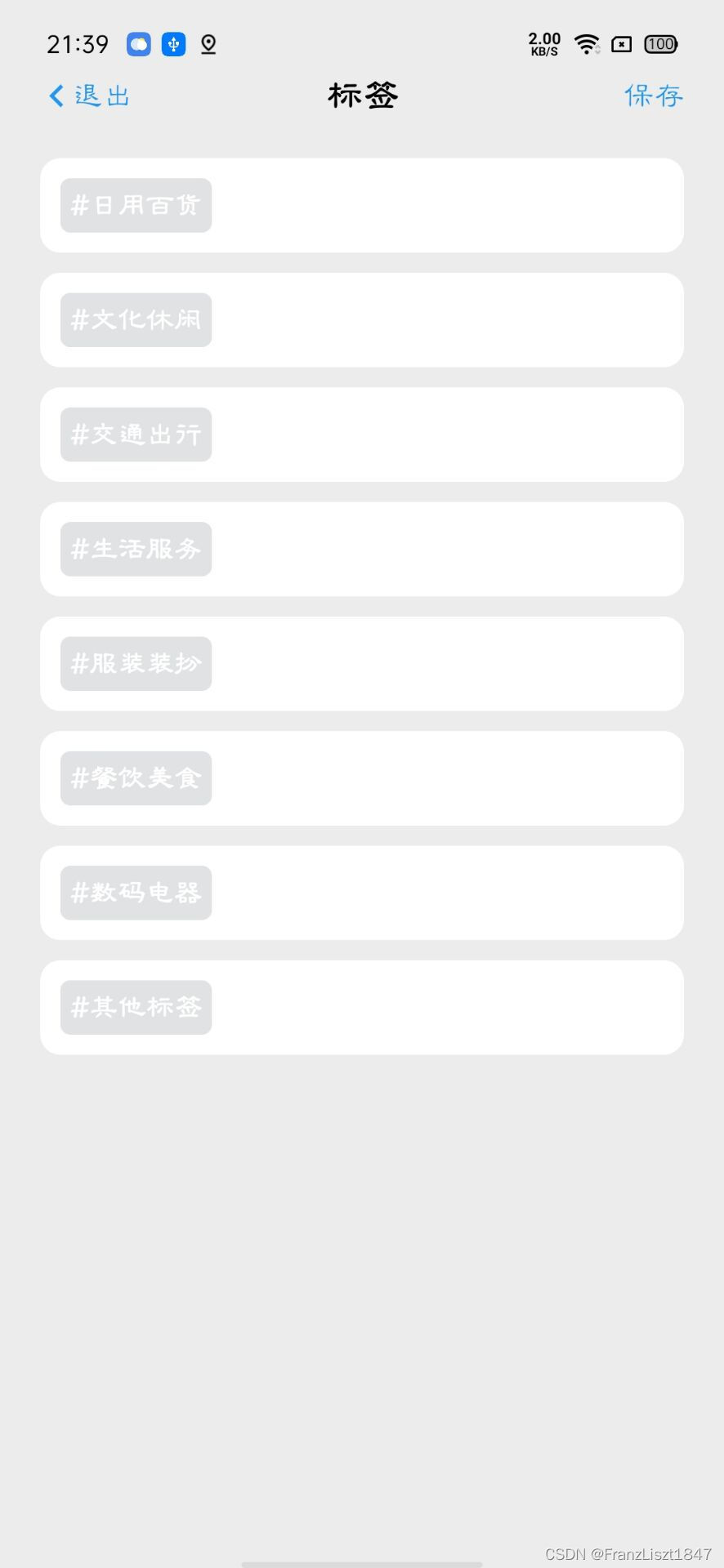This screenshot has height=1568, width=724.
Task: Select the #生活服务 tag chip
Action: click(x=136, y=549)
